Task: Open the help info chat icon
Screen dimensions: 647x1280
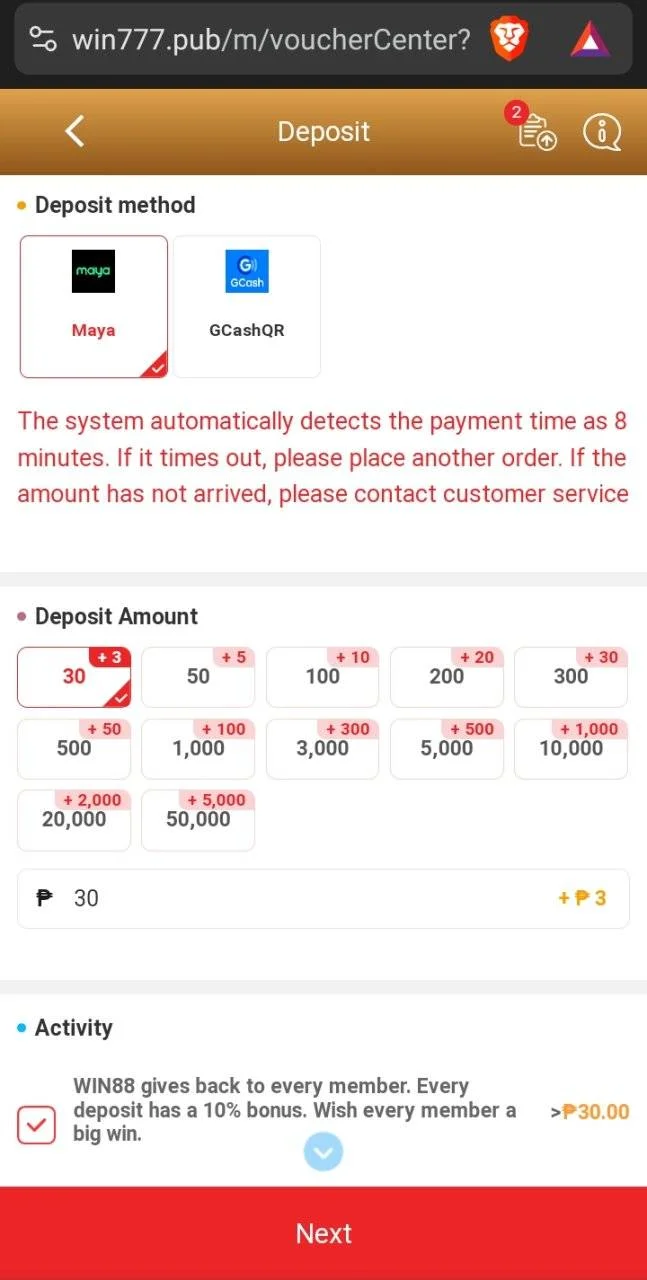Action: pos(602,131)
